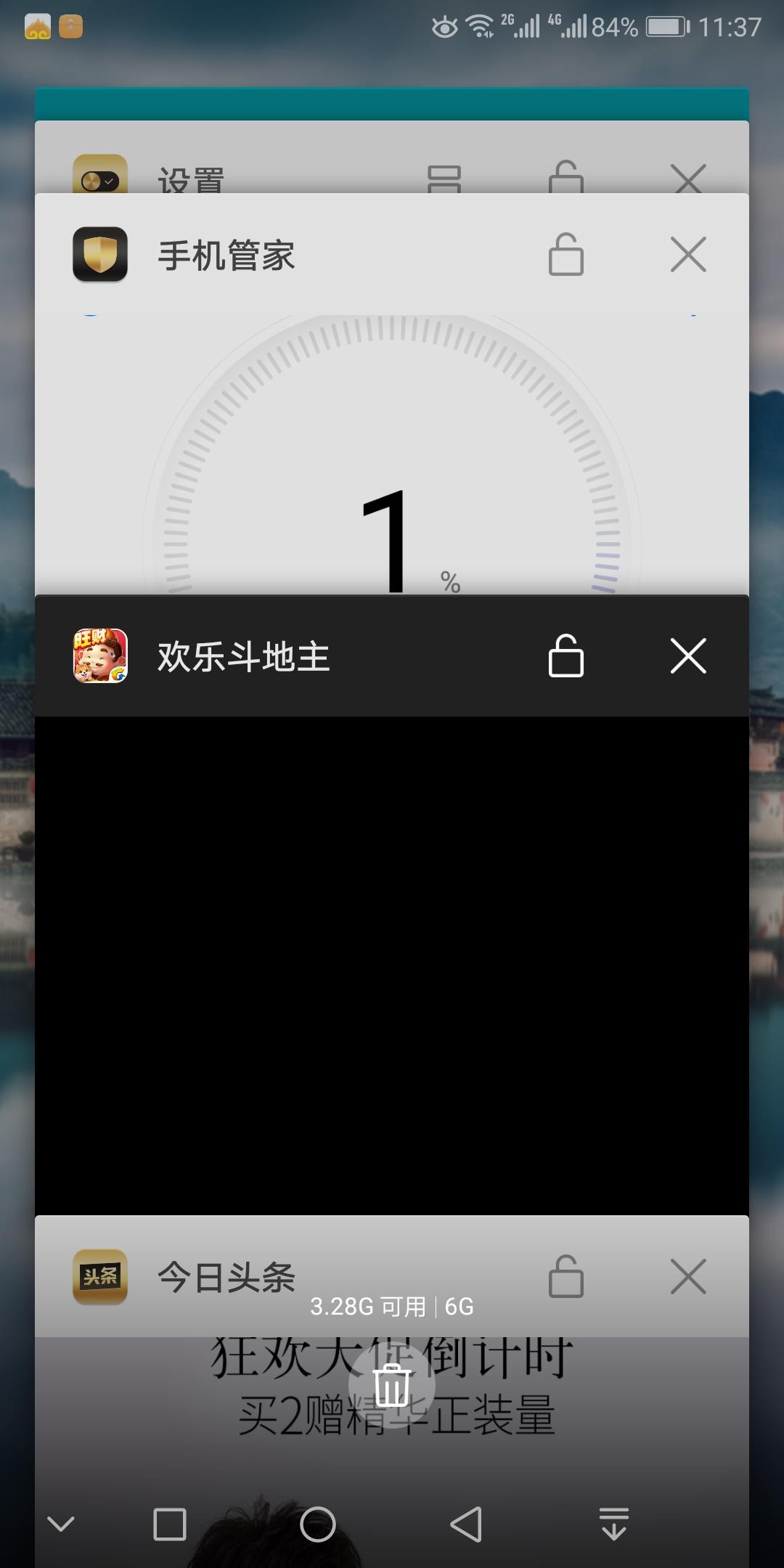Close the 今日头条 app card

tap(688, 1277)
